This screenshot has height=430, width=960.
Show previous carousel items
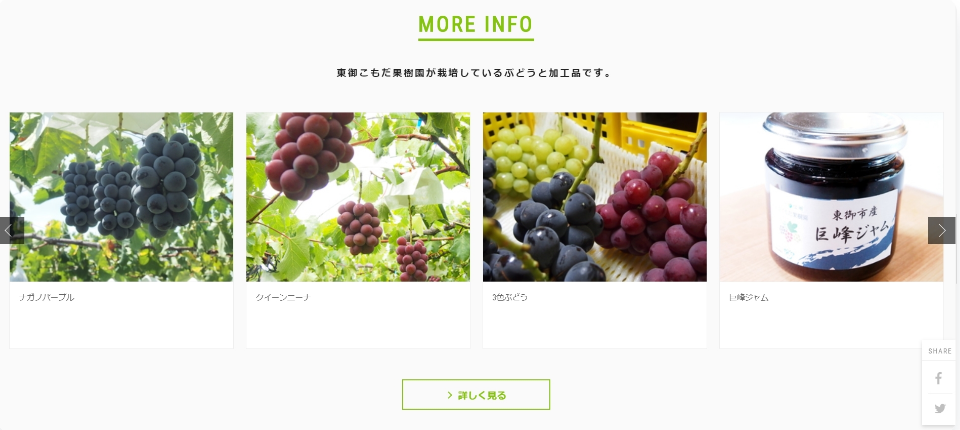[10, 231]
